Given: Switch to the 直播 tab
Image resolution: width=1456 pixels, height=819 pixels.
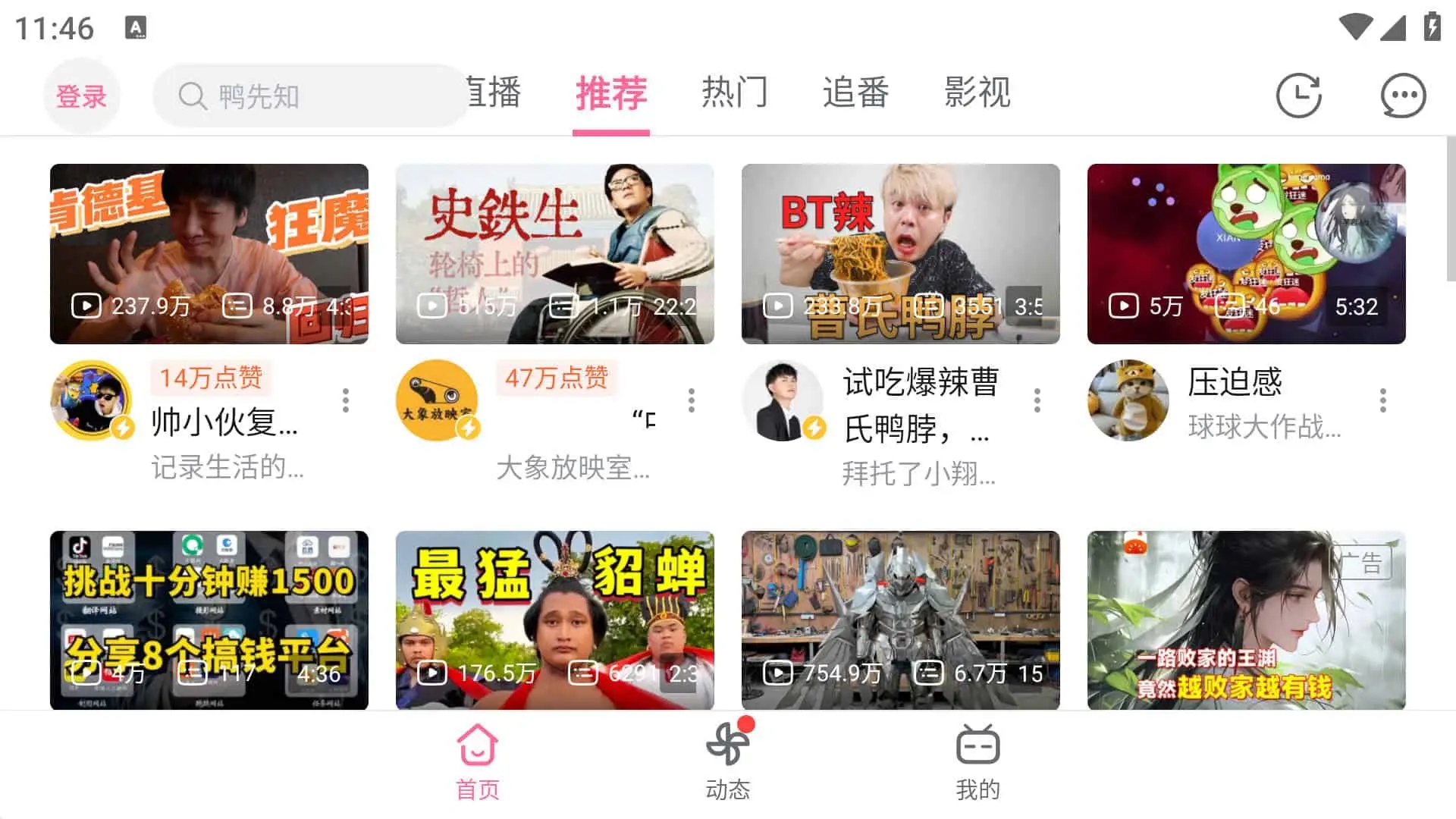Looking at the screenshot, I should tap(493, 93).
